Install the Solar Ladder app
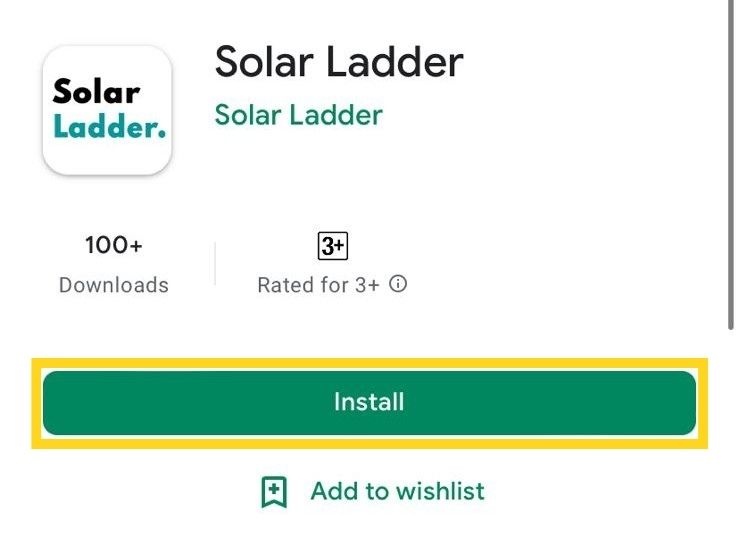Viewport: 739px width, 549px height. coord(368,402)
